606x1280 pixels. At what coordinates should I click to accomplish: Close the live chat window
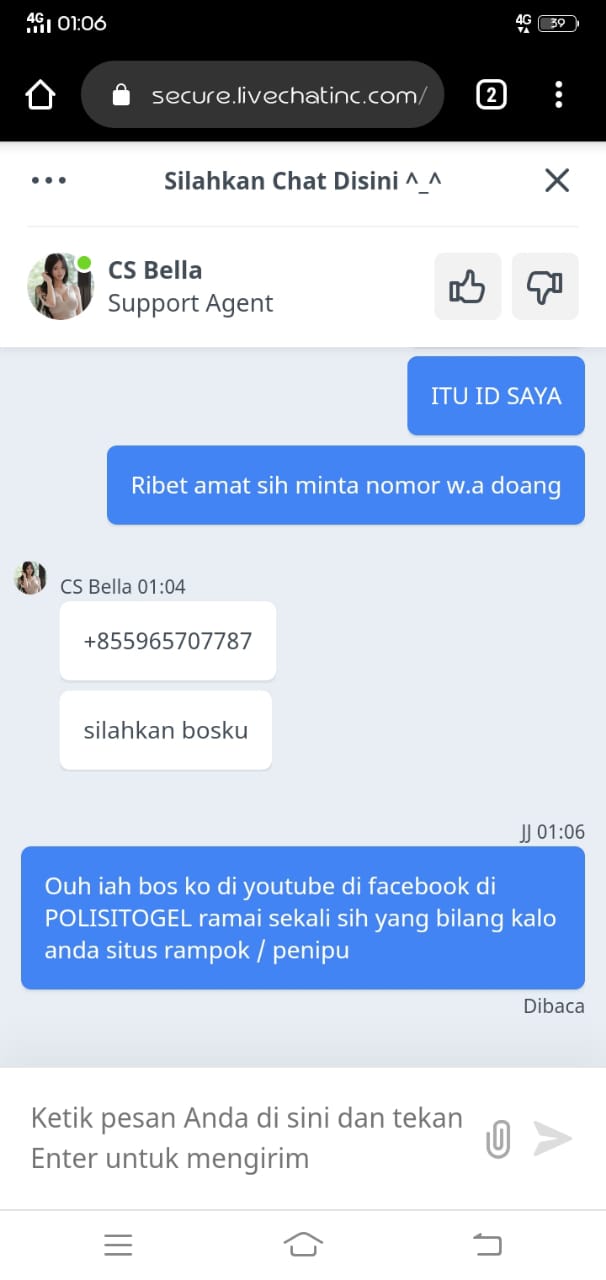(556, 180)
